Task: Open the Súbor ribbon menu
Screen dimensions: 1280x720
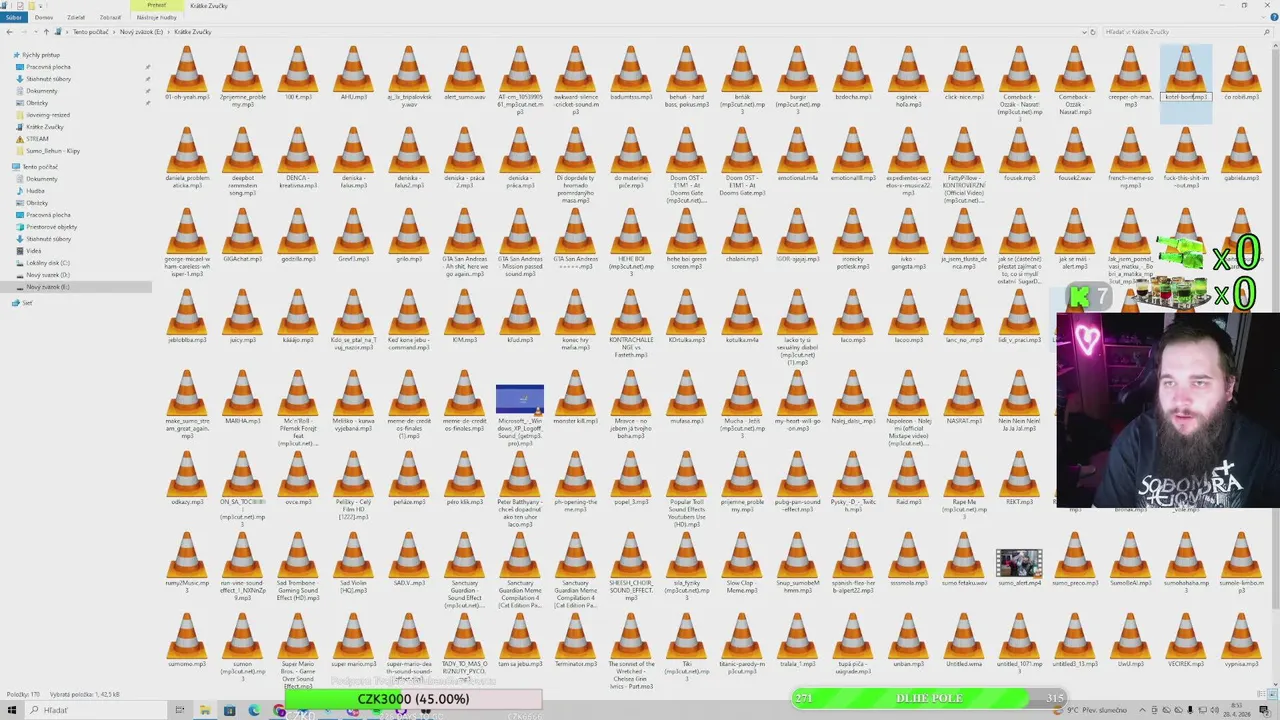Action: pos(13,17)
